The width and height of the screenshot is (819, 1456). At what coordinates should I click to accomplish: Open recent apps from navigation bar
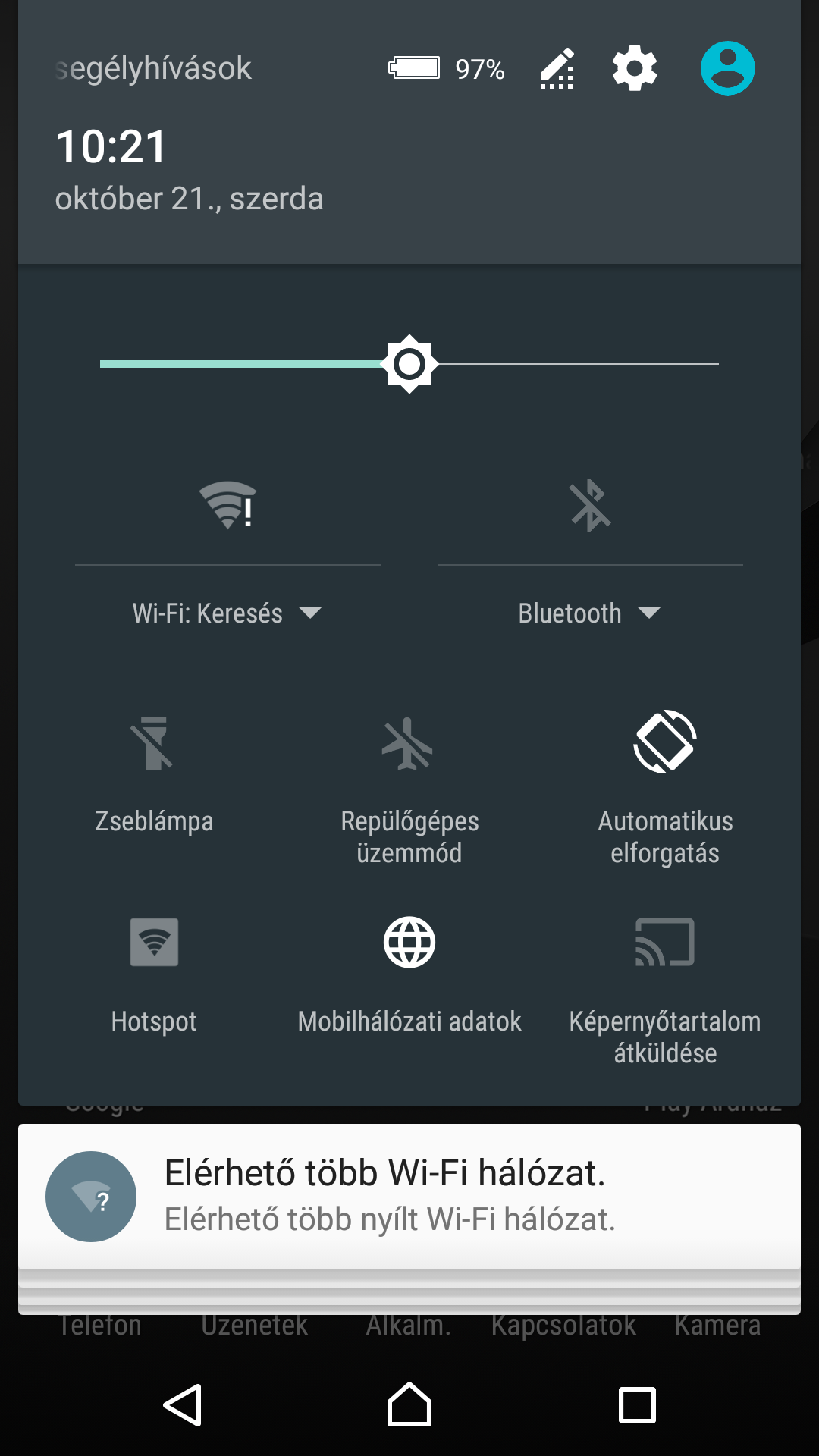click(637, 1405)
